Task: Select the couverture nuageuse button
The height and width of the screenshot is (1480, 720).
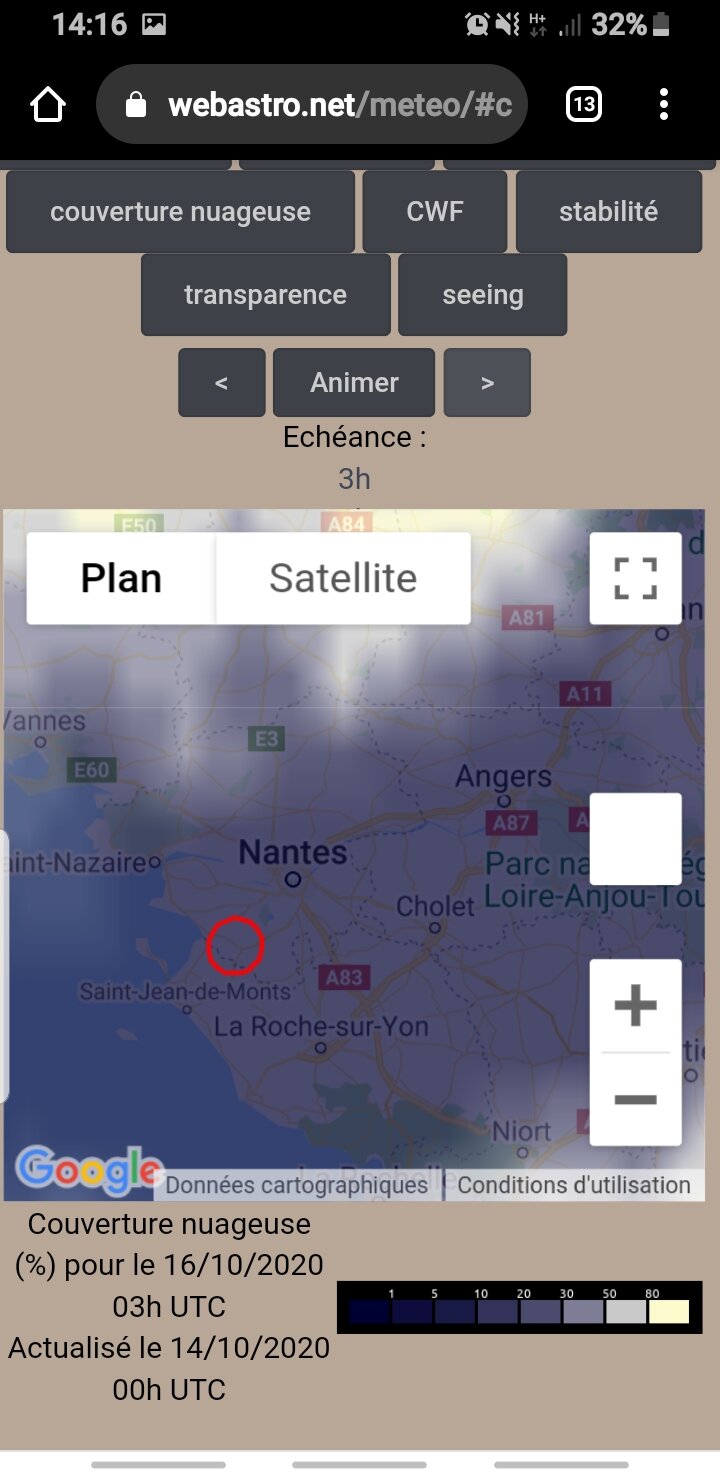Action: (x=180, y=212)
